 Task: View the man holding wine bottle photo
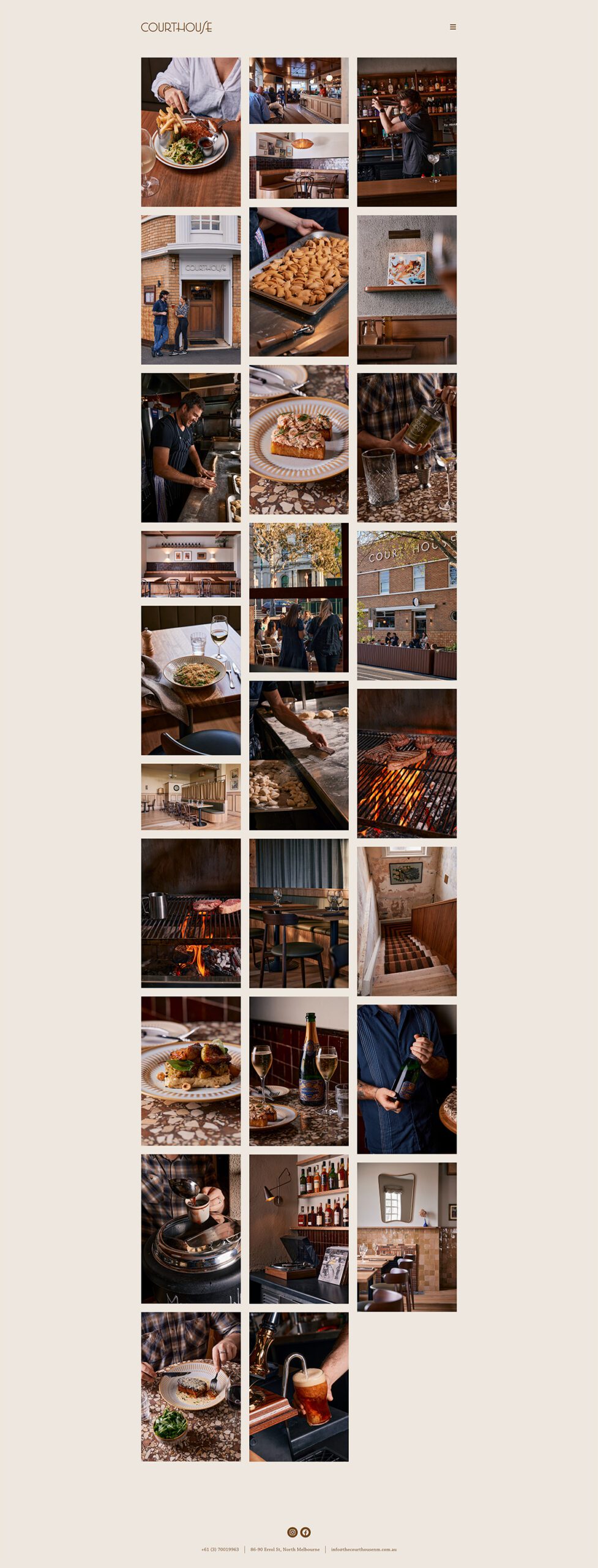click(406, 1079)
